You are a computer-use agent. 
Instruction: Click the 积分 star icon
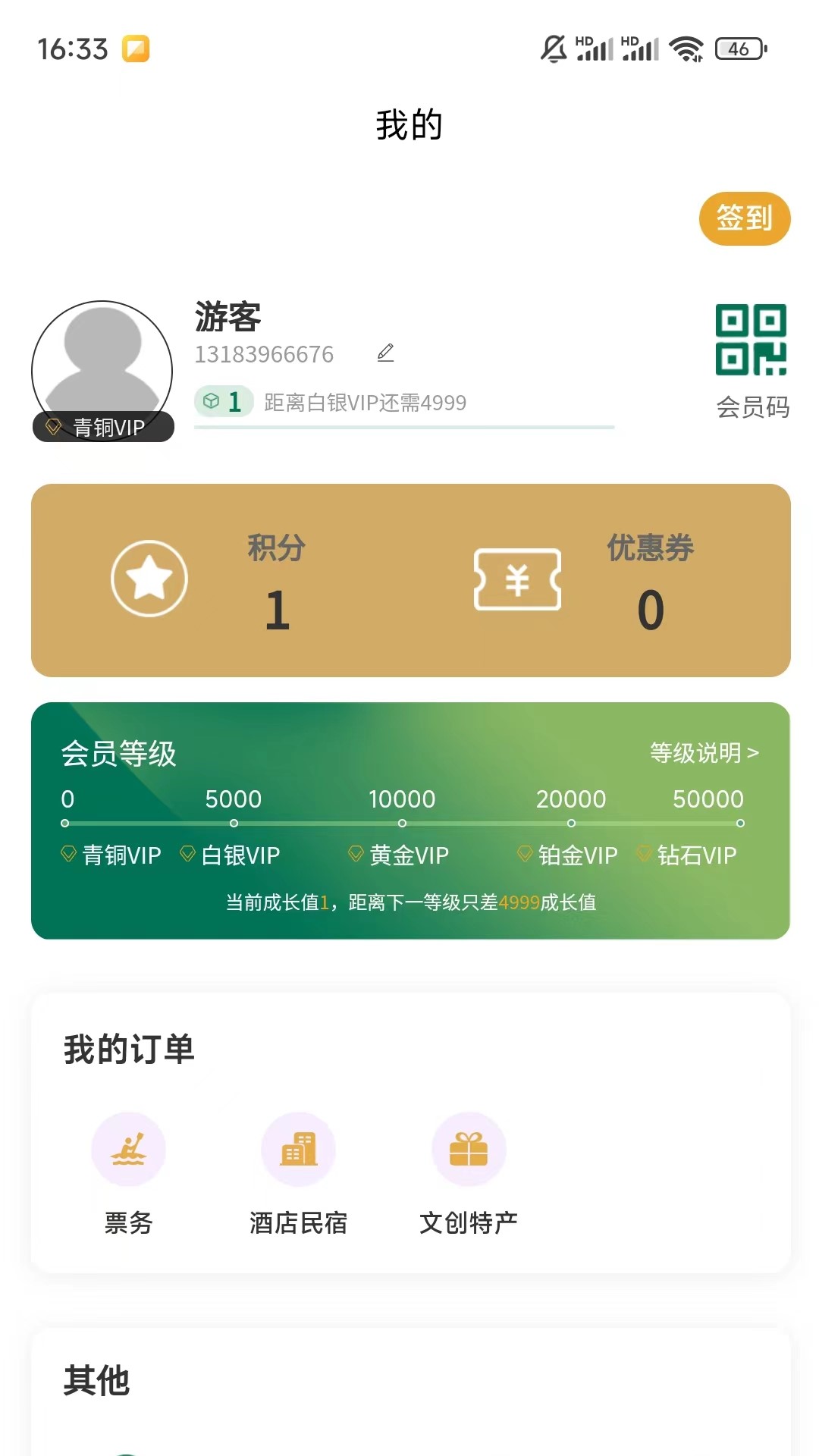(149, 578)
